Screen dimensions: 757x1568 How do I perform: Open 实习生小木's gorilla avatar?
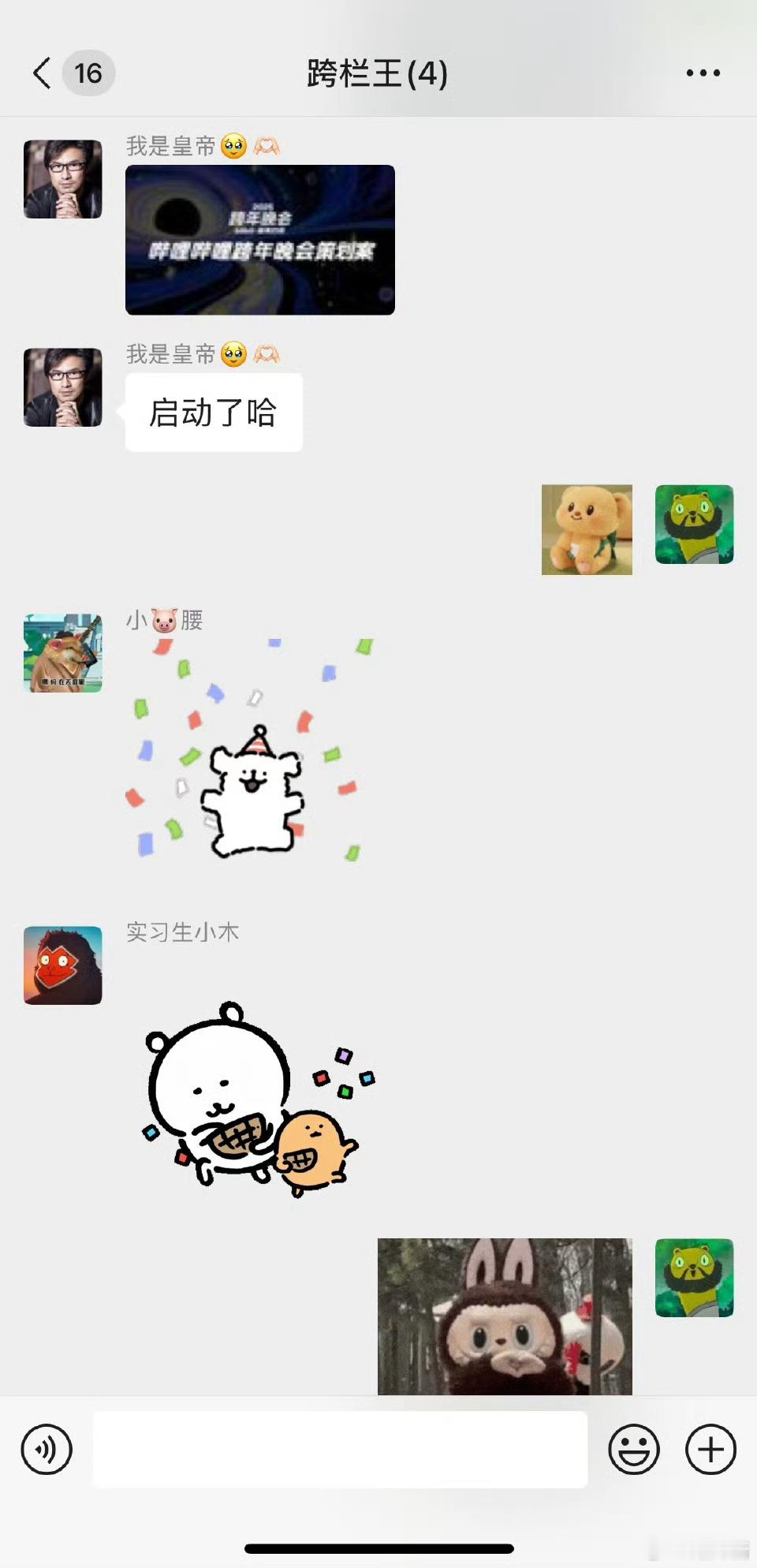click(x=63, y=965)
